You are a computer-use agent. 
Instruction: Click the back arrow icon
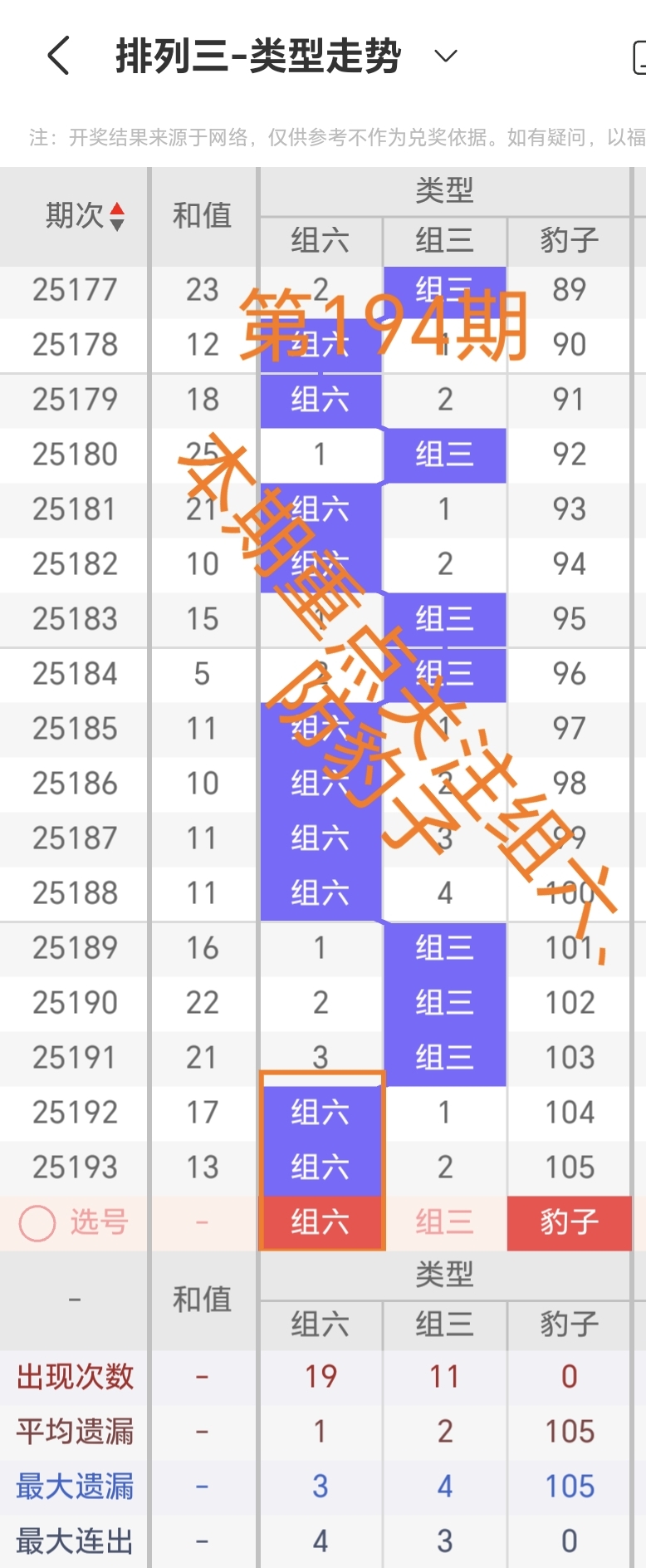[x=56, y=55]
